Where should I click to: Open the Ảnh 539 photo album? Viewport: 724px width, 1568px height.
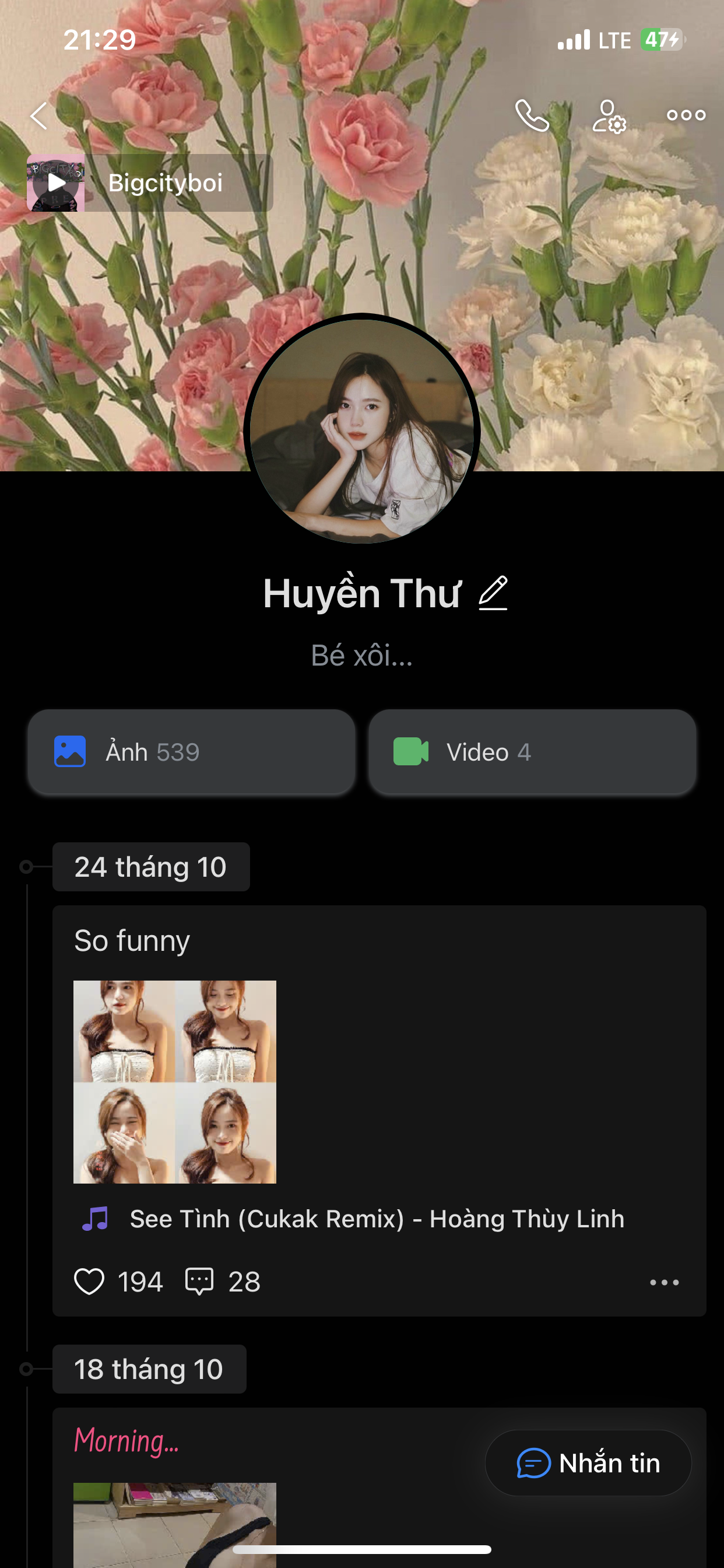[191, 752]
